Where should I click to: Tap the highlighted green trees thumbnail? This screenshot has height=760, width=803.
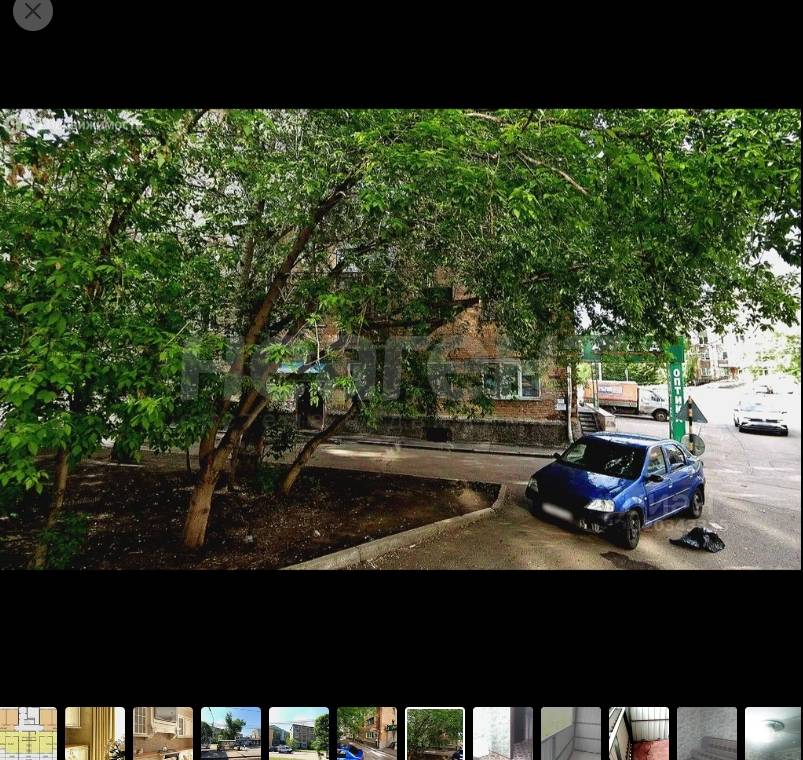click(435, 733)
